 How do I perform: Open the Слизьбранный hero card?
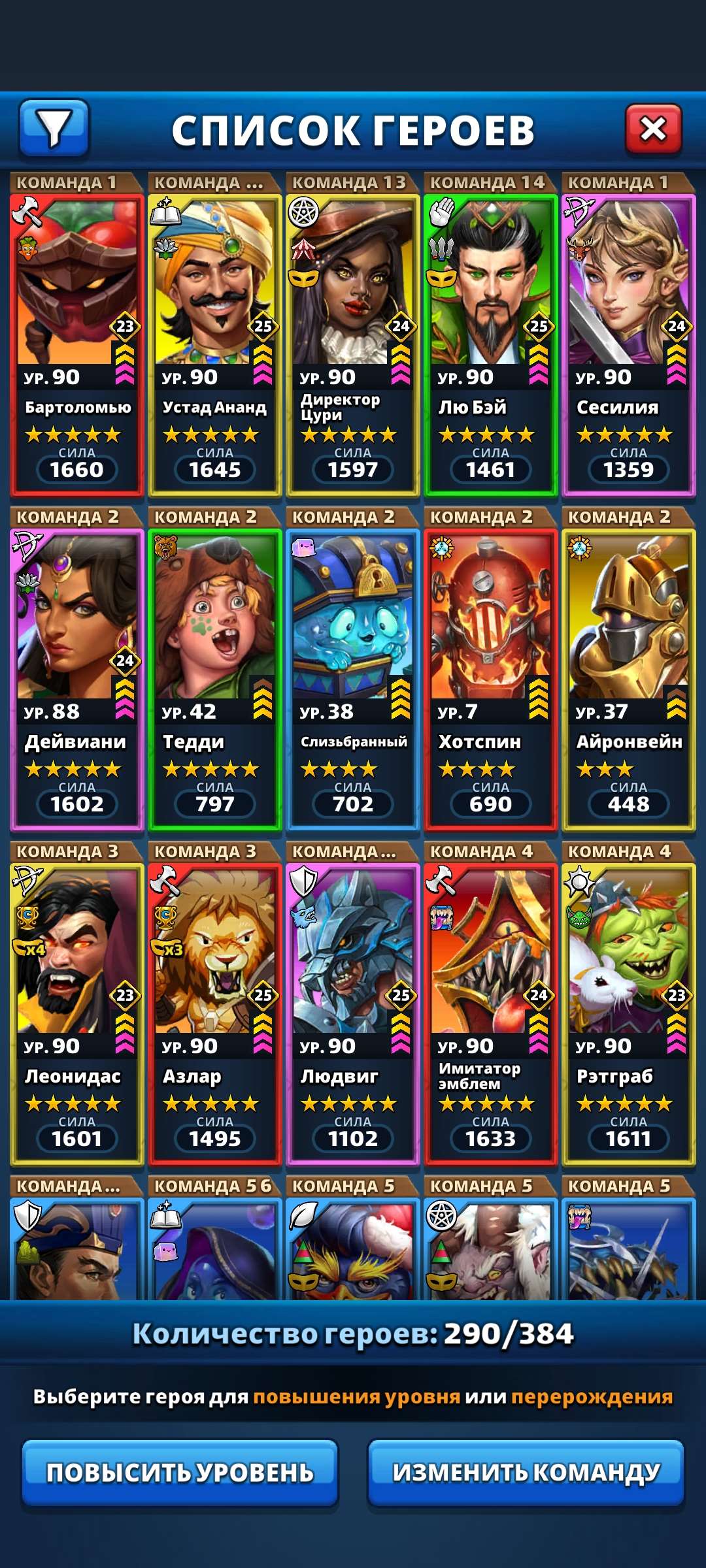tap(353, 679)
